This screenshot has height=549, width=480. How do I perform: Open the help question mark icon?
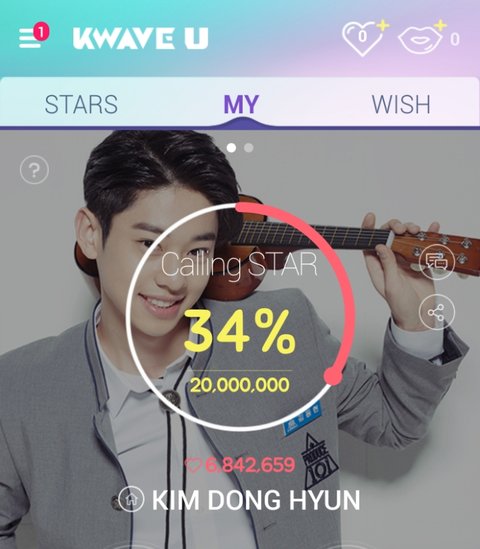pos(34,170)
